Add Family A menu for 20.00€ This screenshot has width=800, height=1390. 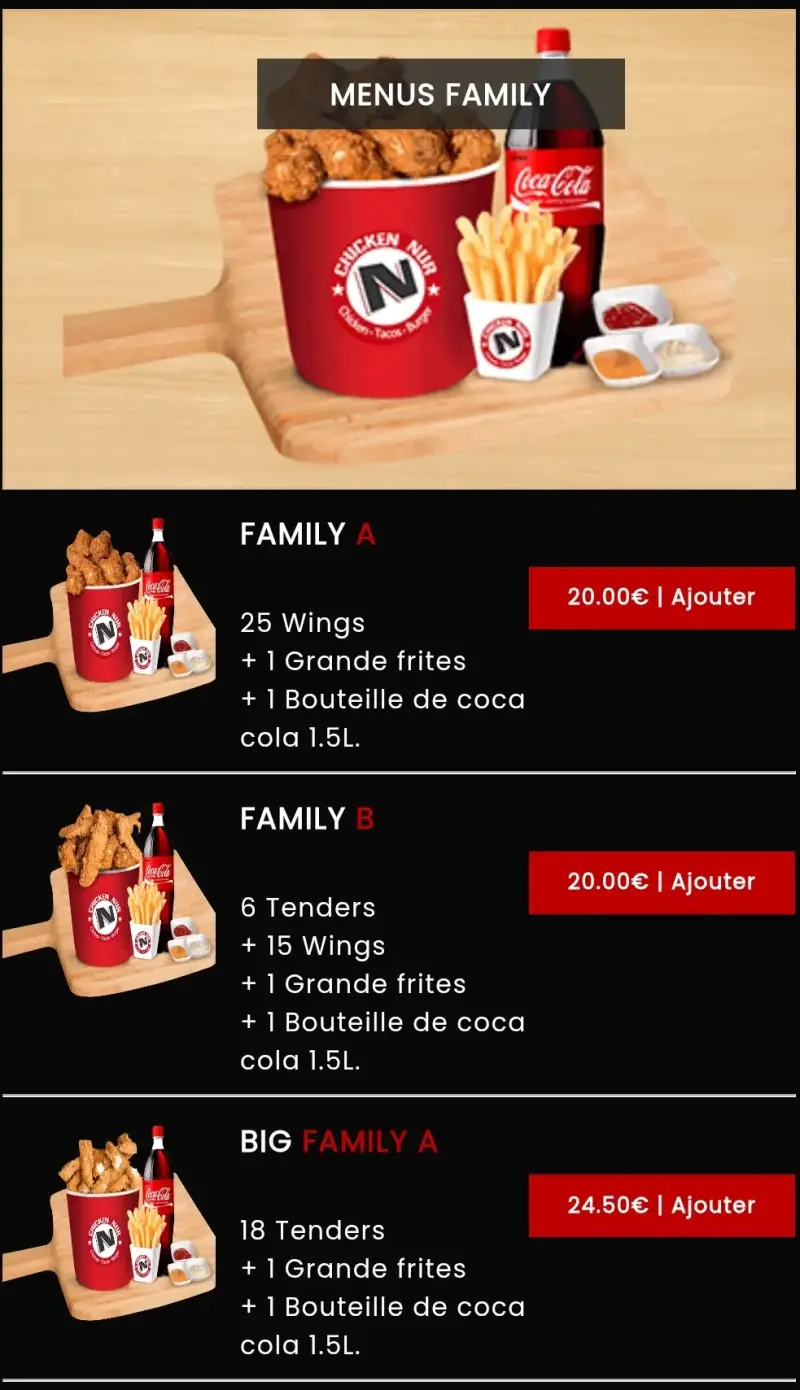(x=661, y=597)
